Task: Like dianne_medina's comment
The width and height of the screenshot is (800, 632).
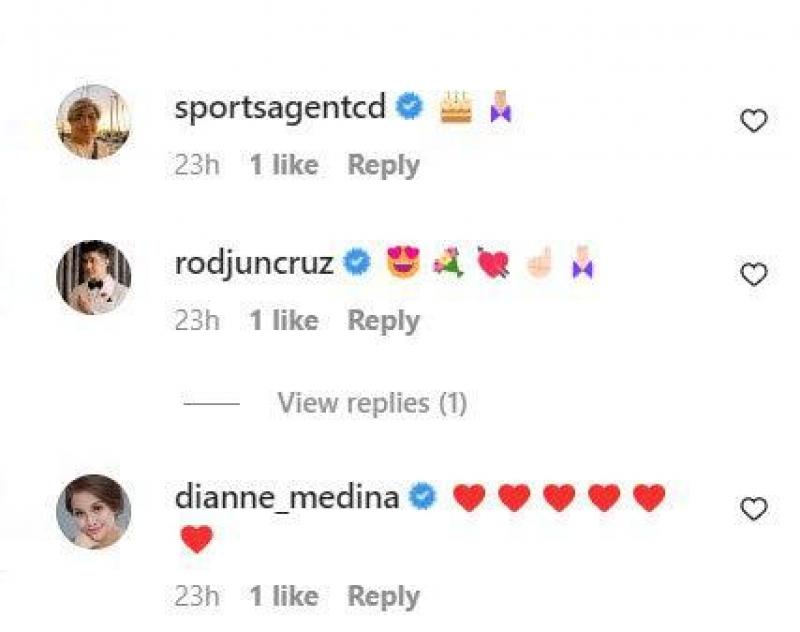Action: 752,510
